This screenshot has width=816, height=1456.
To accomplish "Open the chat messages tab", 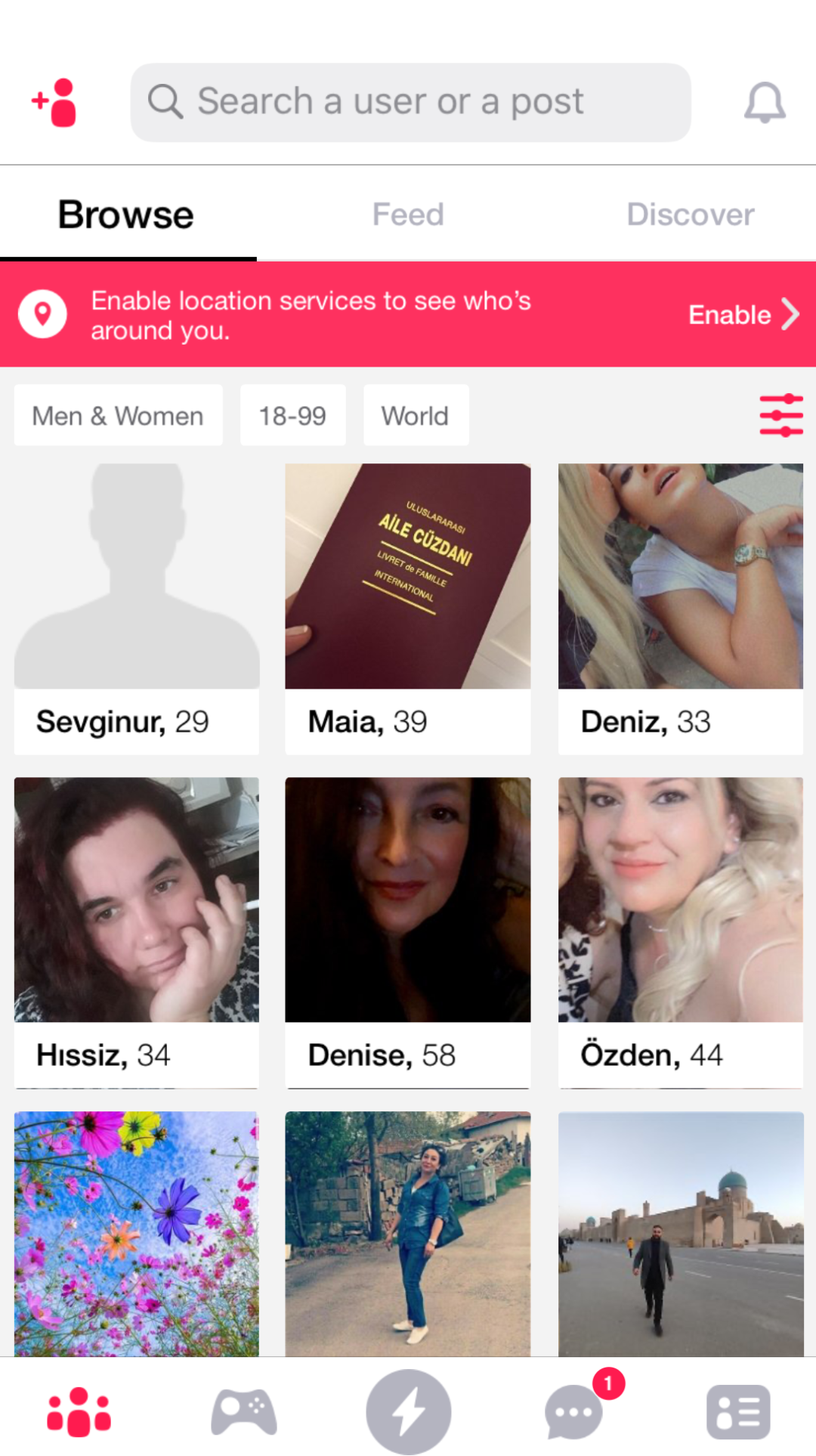I will click(x=574, y=1411).
